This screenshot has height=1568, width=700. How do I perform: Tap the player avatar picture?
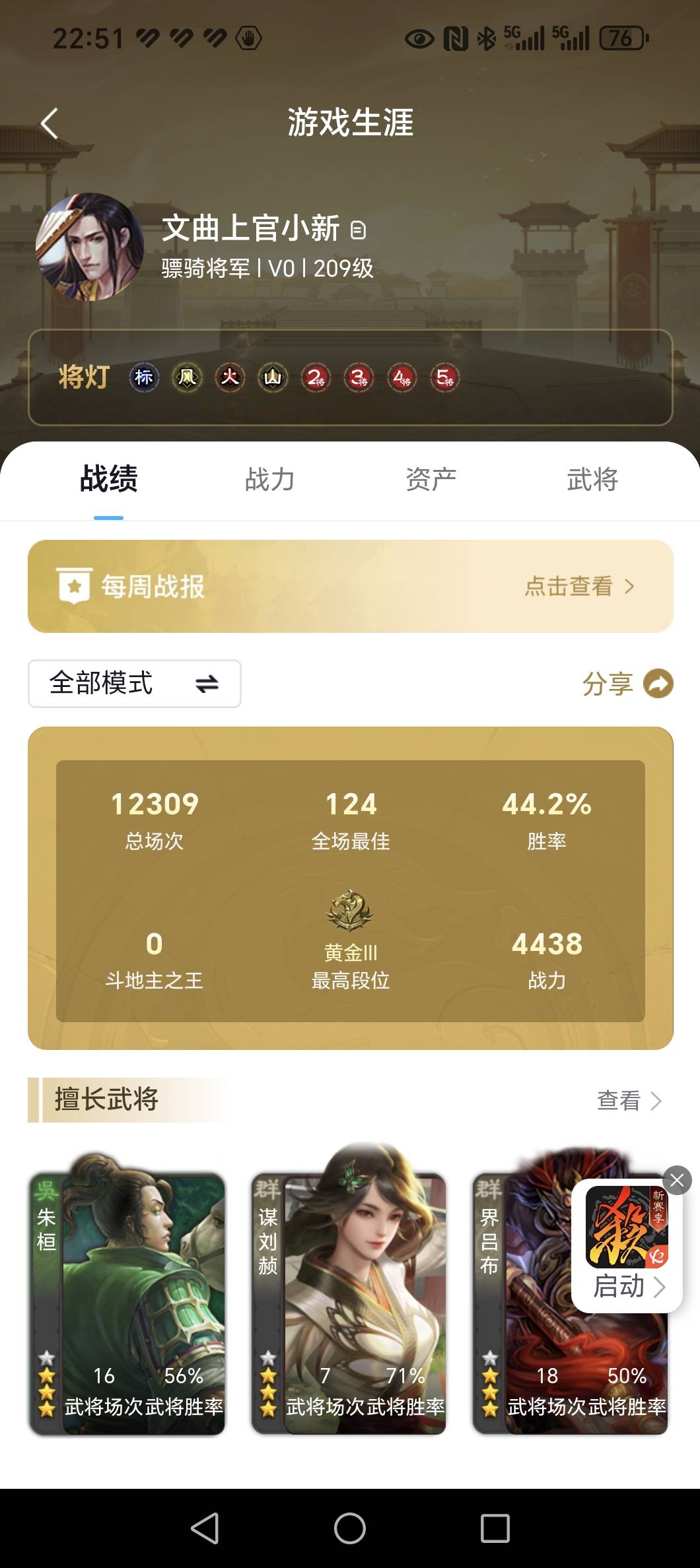89,247
